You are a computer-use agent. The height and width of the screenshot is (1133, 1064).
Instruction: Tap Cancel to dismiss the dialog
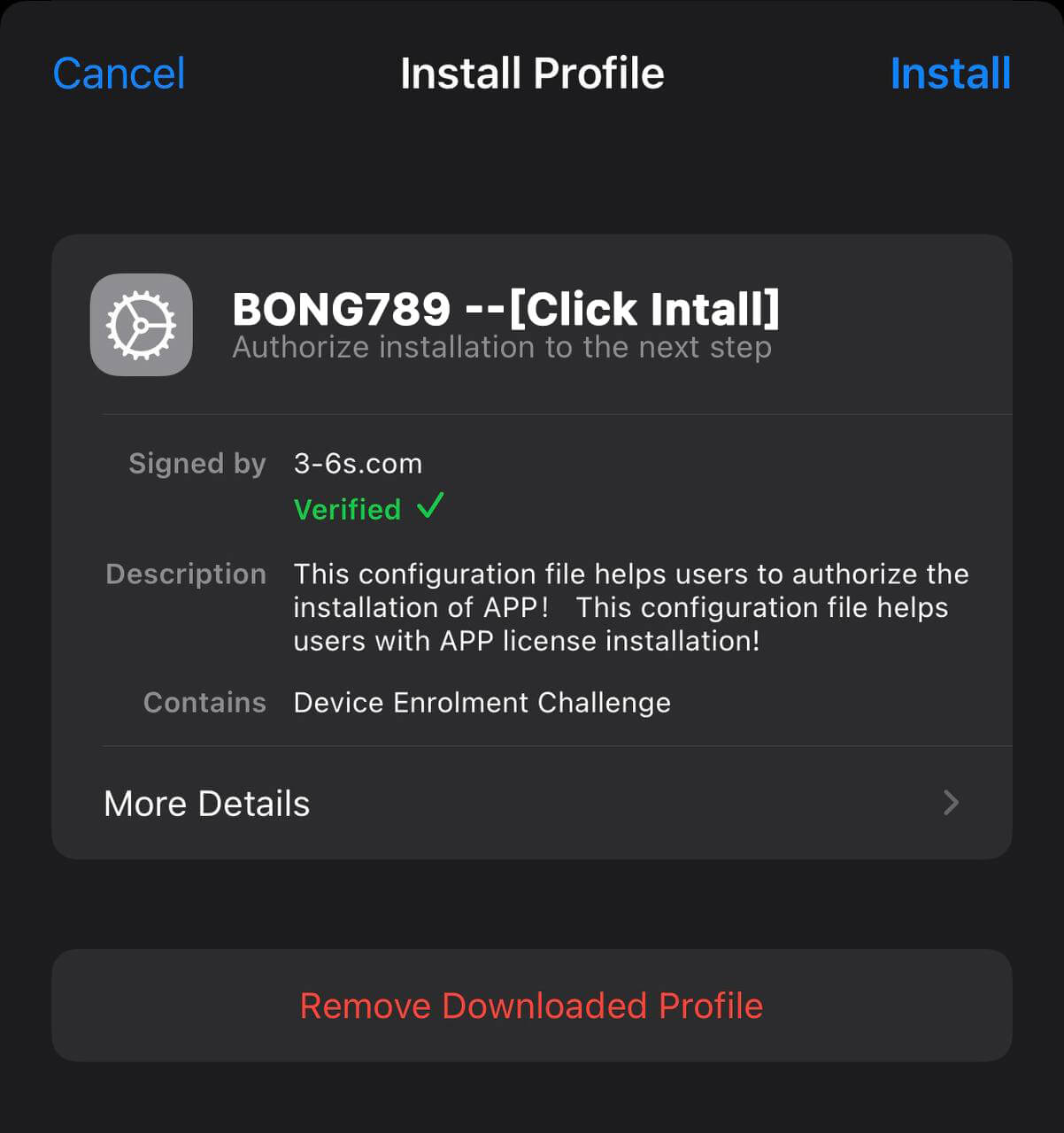click(119, 73)
